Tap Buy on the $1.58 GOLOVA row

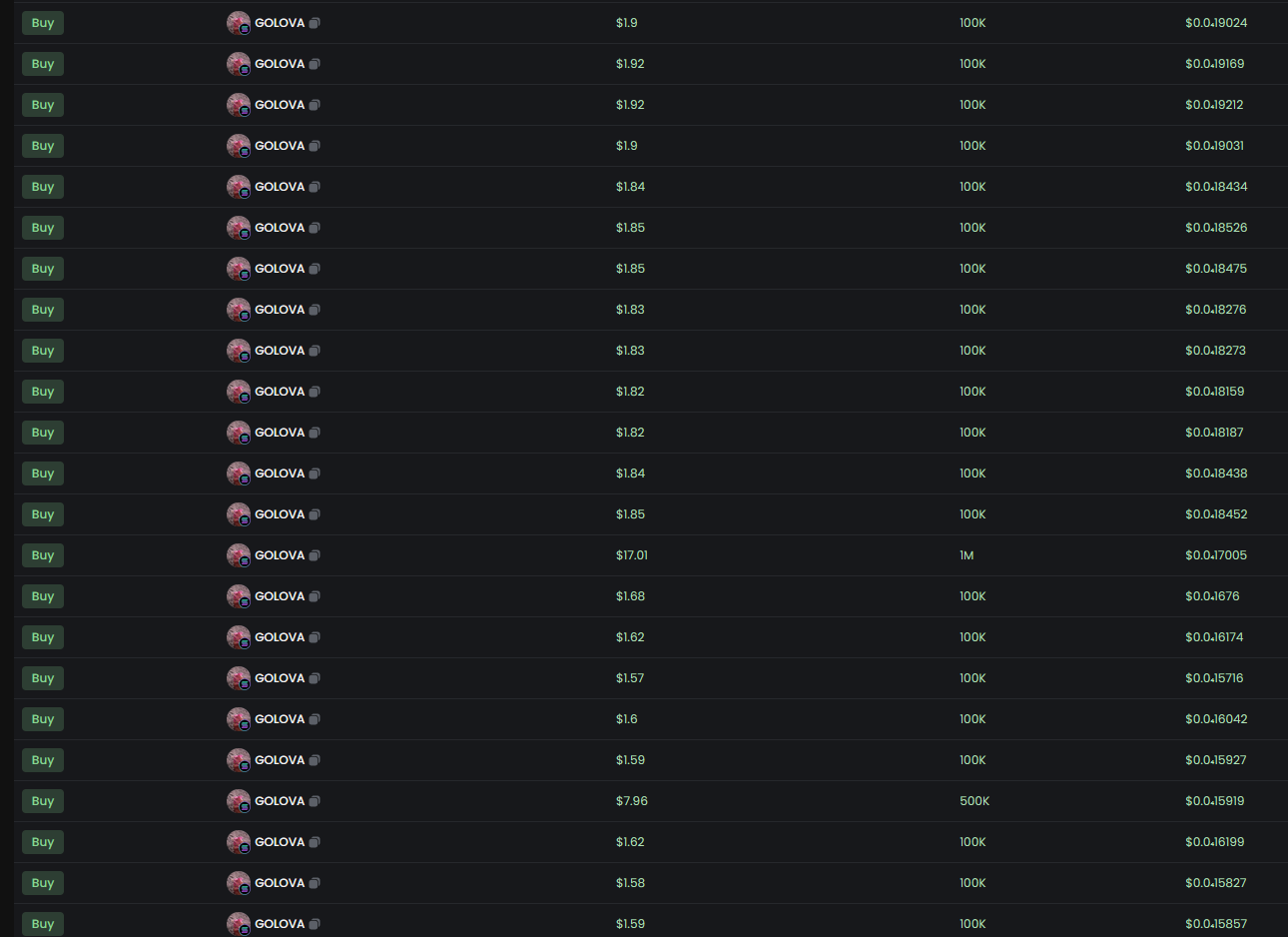[x=43, y=883]
